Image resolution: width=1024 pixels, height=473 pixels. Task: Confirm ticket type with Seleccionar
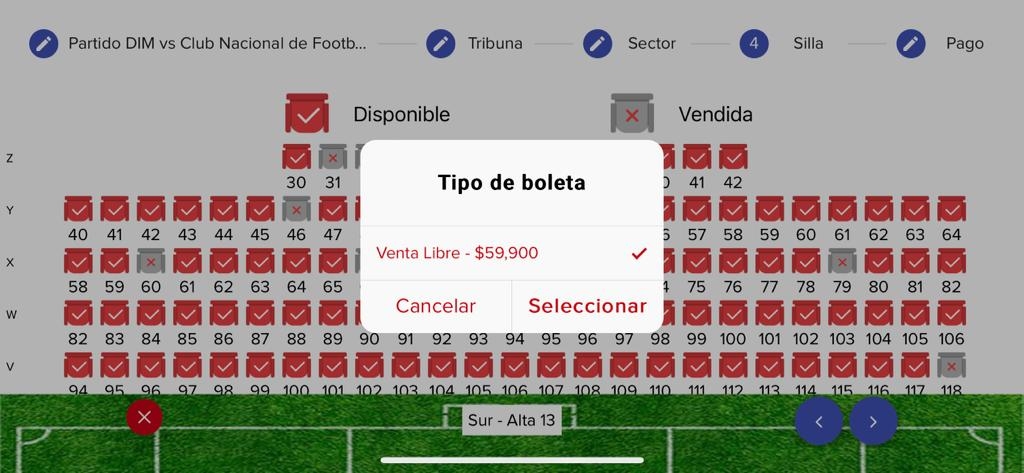coord(587,306)
